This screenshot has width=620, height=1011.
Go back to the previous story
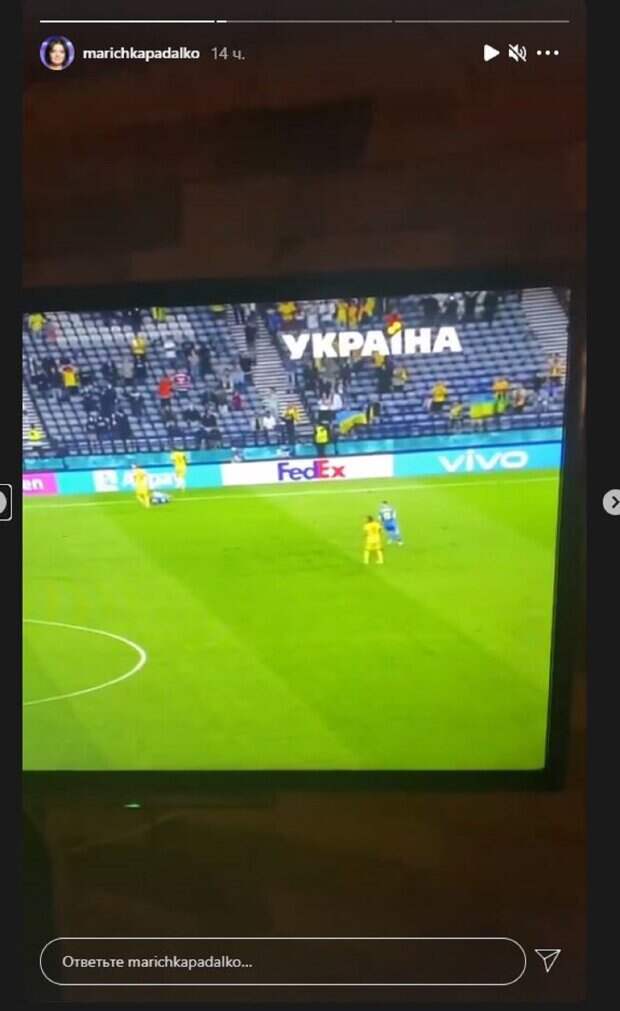(x=5, y=502)
